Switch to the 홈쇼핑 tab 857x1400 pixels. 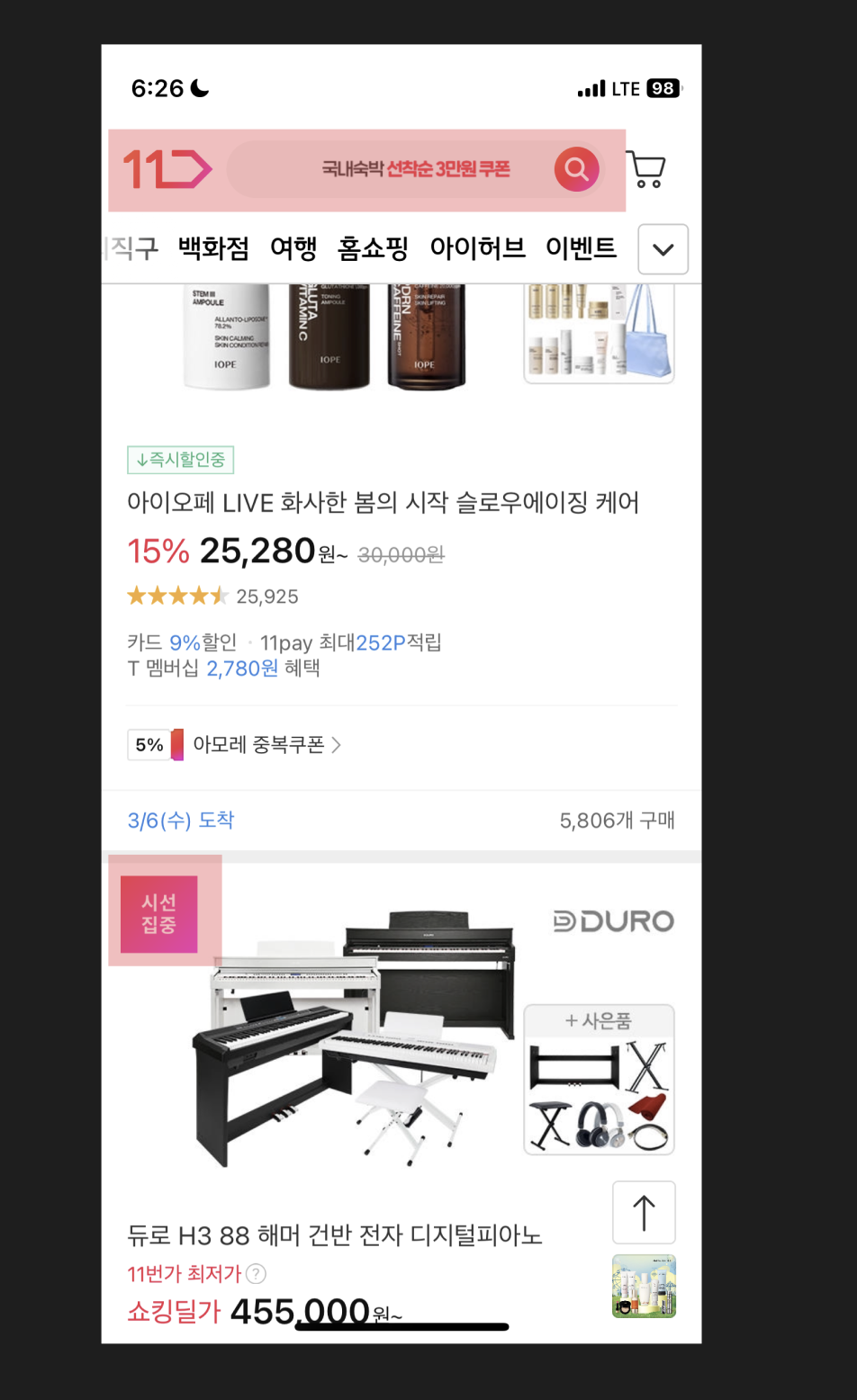(x=373, y=248)
